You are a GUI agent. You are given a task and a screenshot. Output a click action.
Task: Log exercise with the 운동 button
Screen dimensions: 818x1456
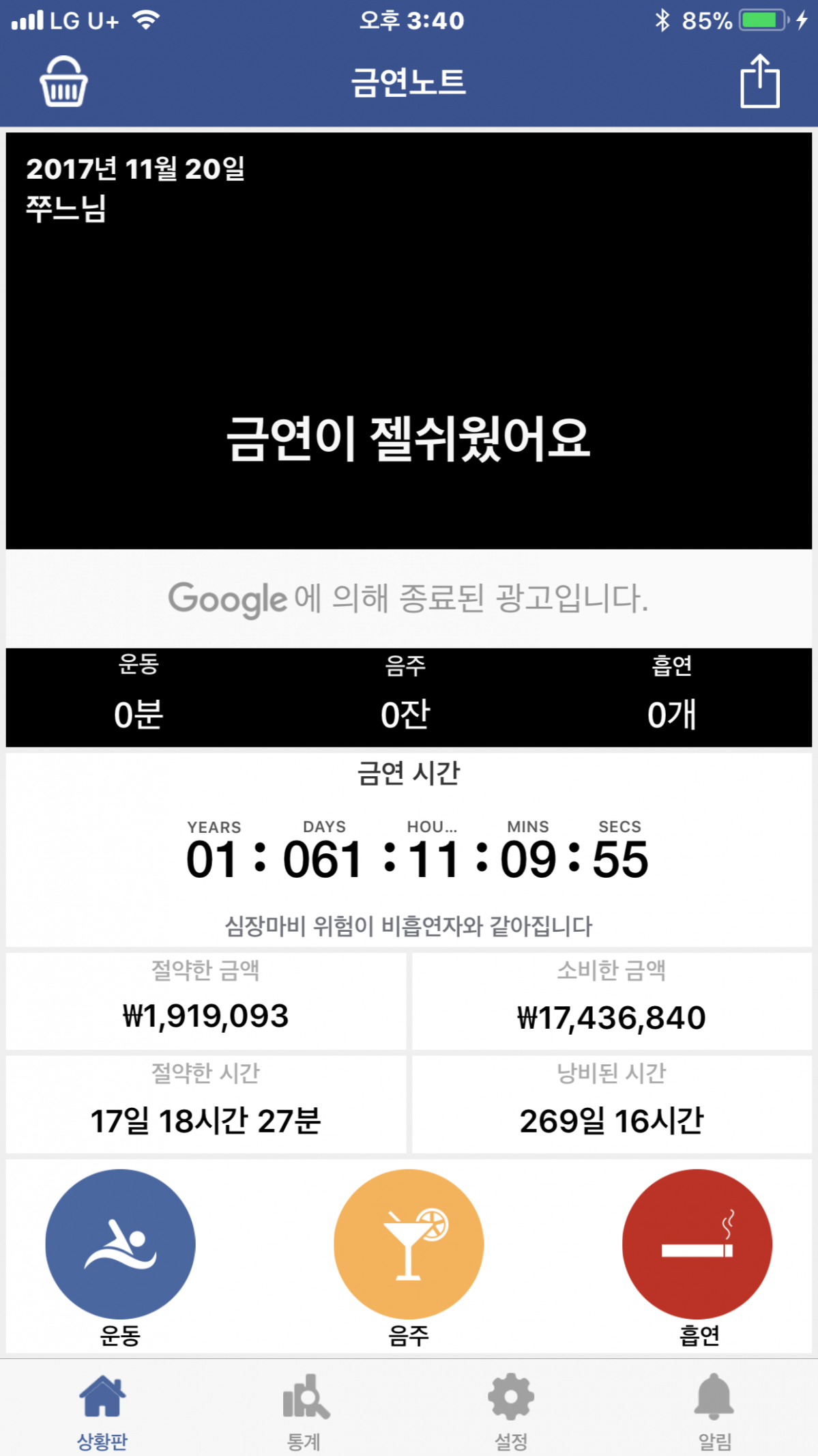click(x=120, y=1244)
